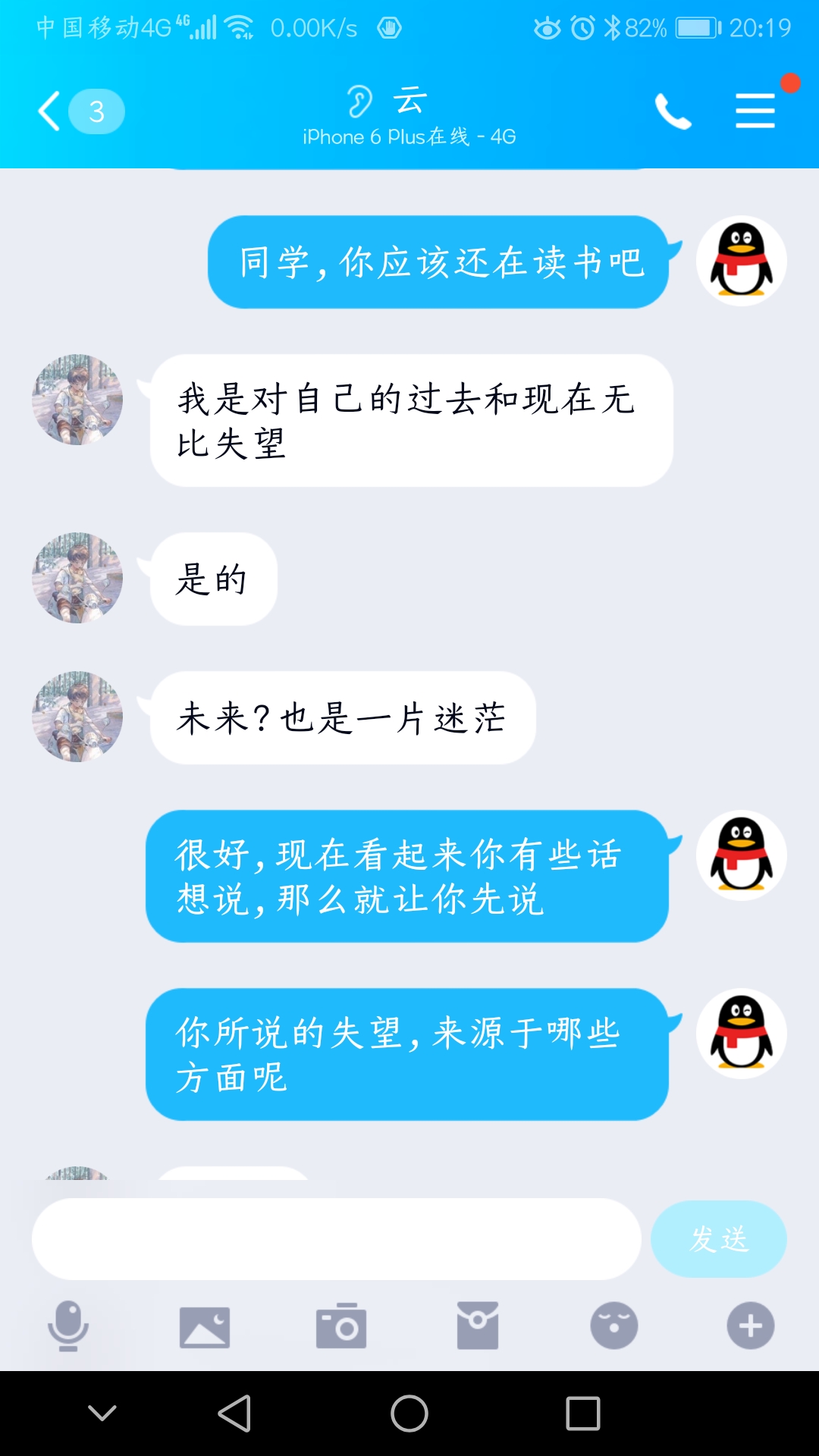Record a voice message with the microphone
The width and height of the screenshot is (819, 1456).
pos(68,1326)
